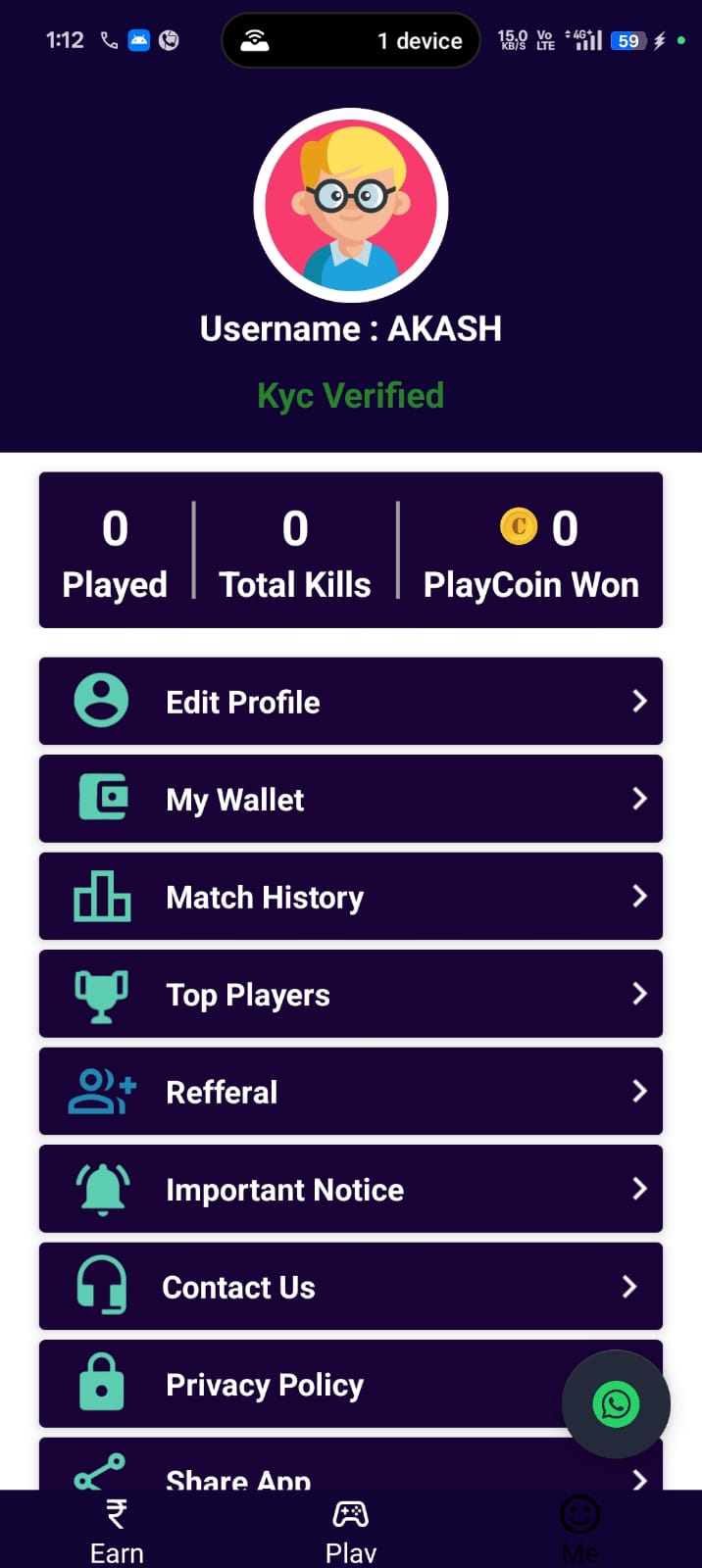
Task: Switch to the Play tab
Action: click(350, 1531)
